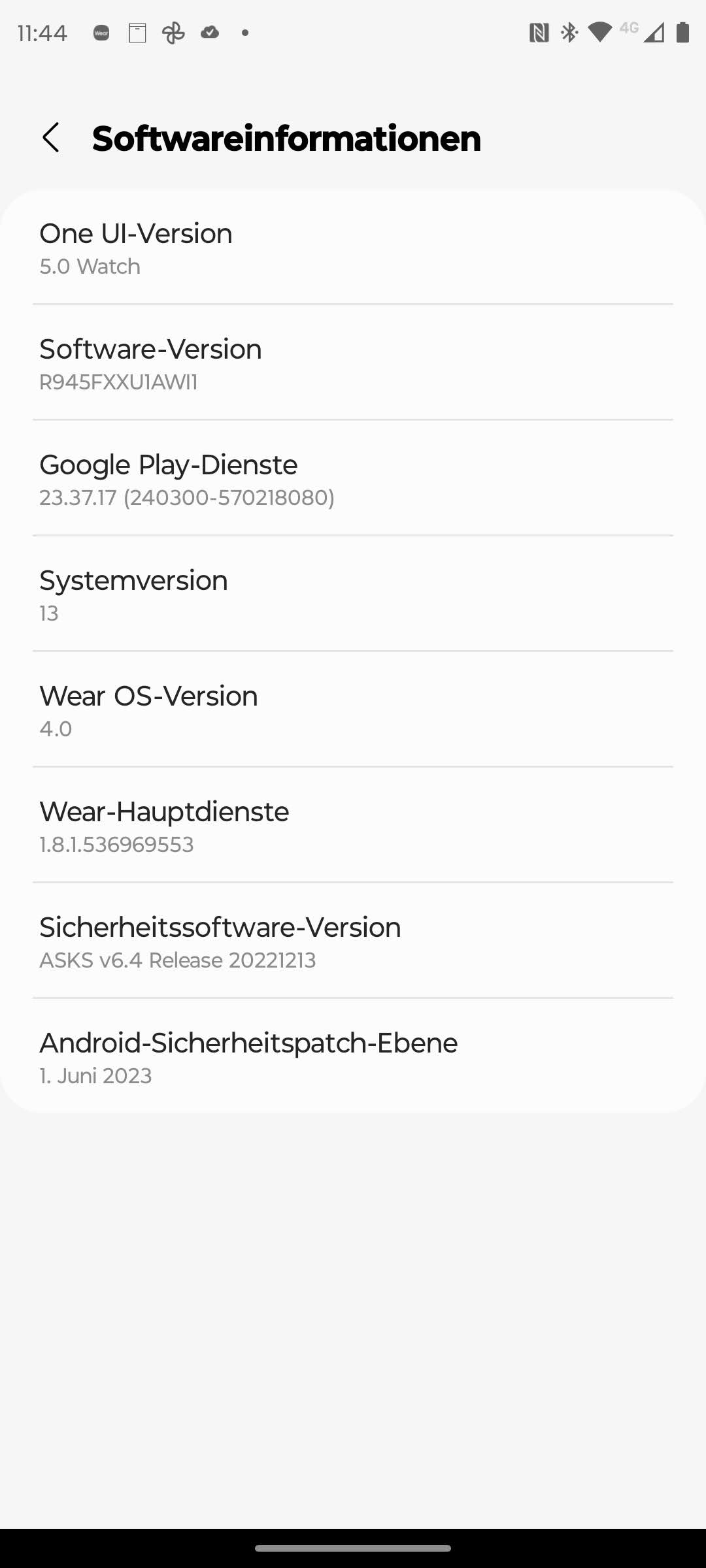Tap the One UI-Version row
This screenshot has height=1568, width=706.
(353, 248)
